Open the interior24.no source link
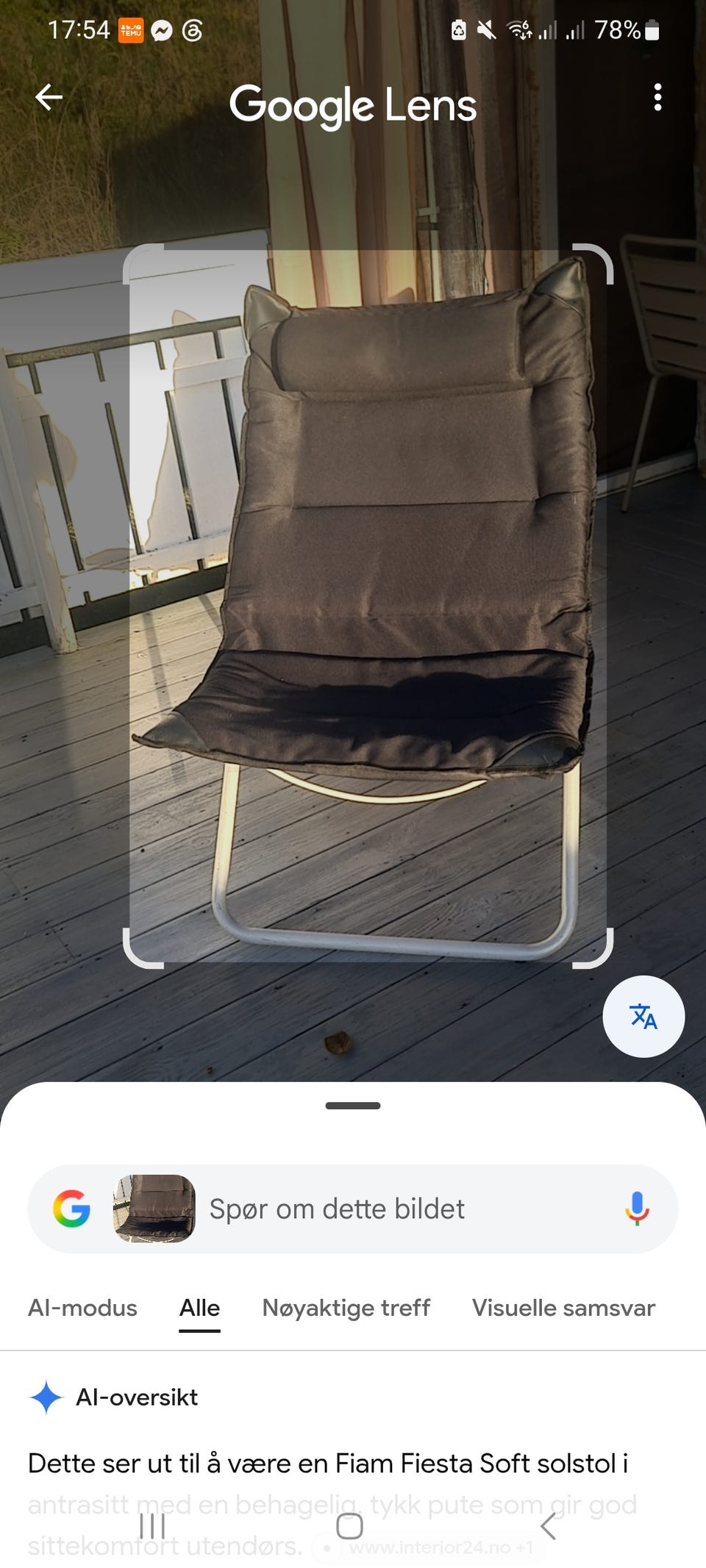The width and height of the screenshot is (706, 1568). (430, 1547)
